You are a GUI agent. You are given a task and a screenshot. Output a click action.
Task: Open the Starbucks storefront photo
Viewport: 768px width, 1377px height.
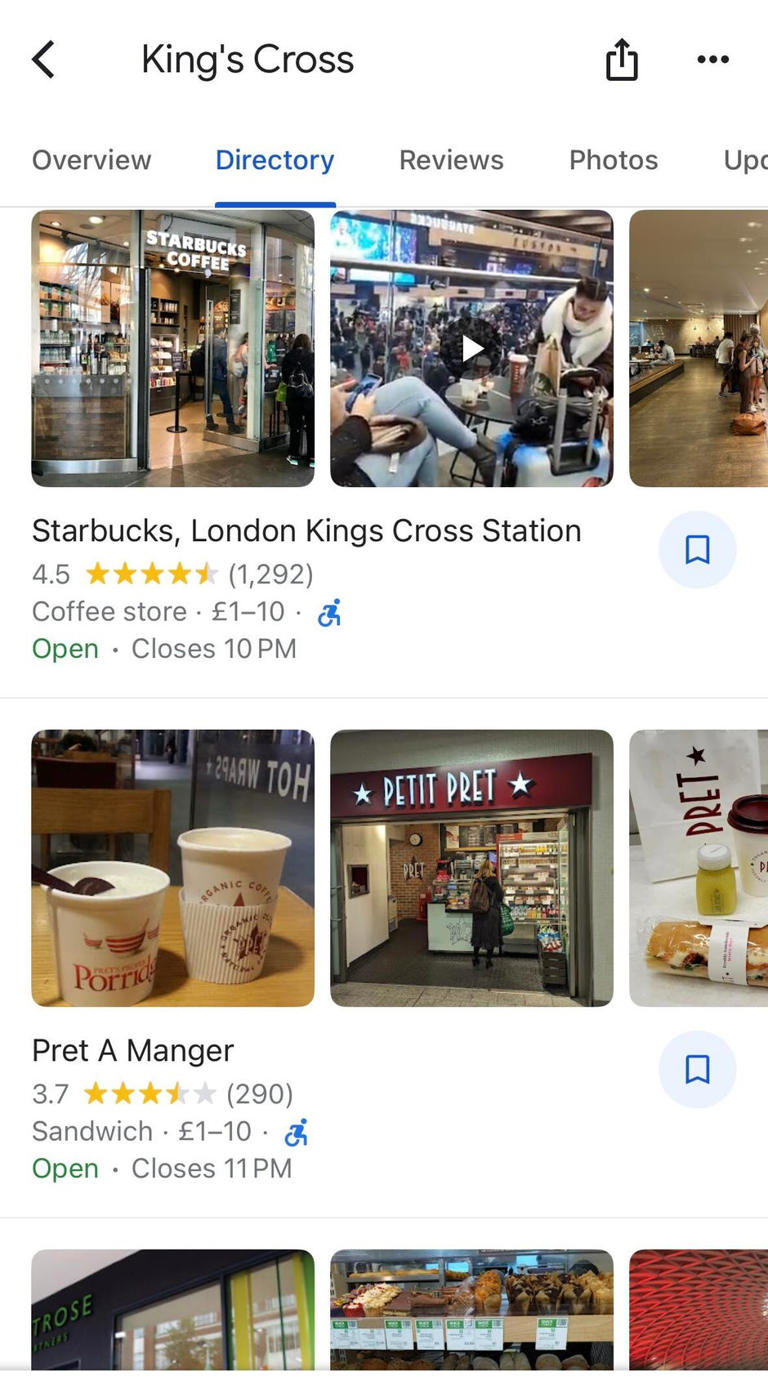[172, 348]
